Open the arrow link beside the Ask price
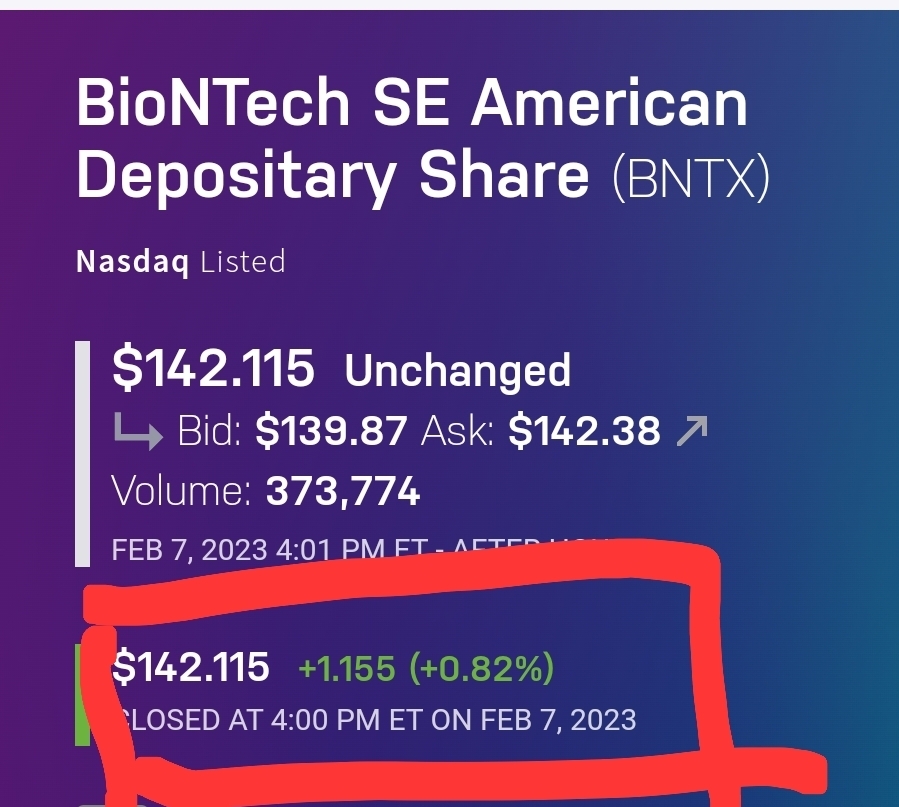The image size is (899, 807). click(692, 431)
